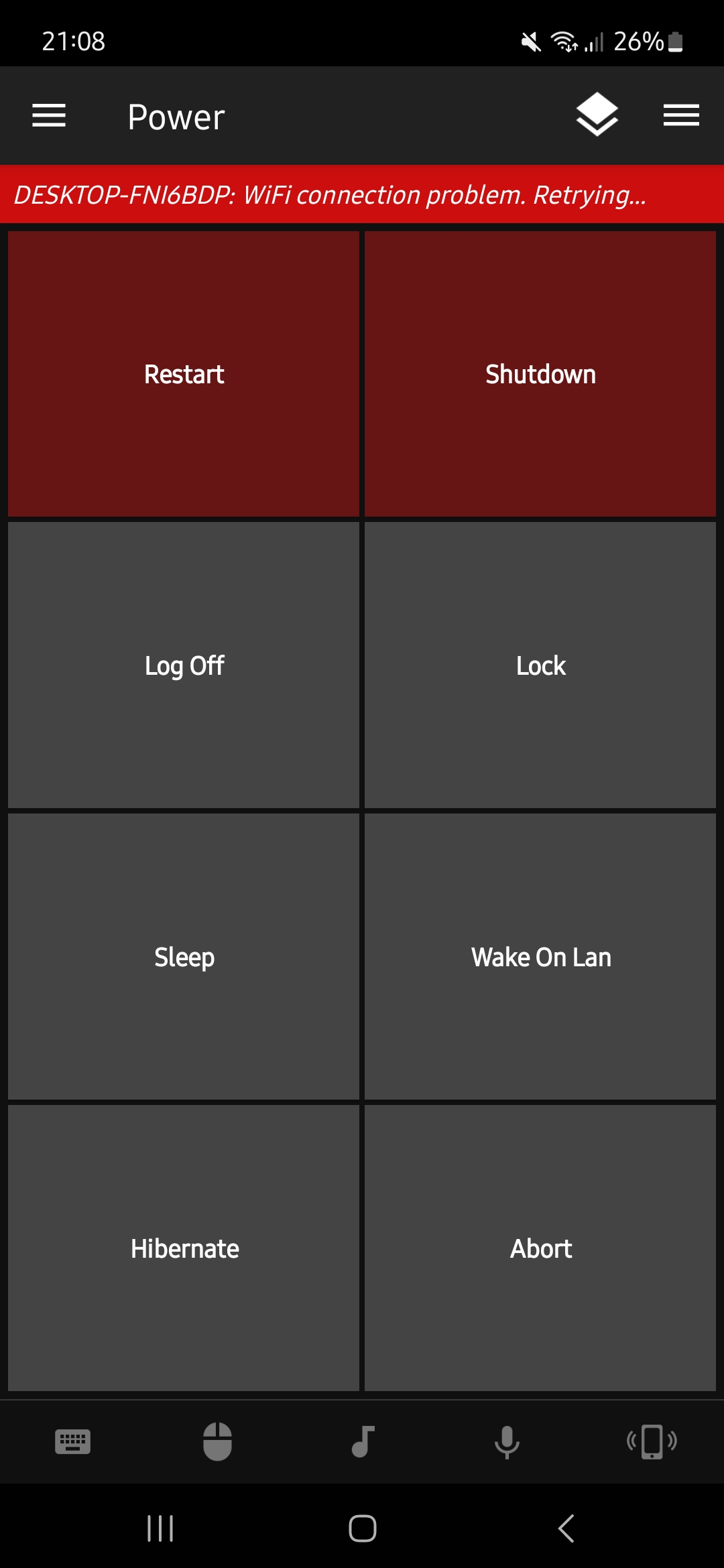
Task: Tap the WiFi connection problem banner
Action: (362, 195)
